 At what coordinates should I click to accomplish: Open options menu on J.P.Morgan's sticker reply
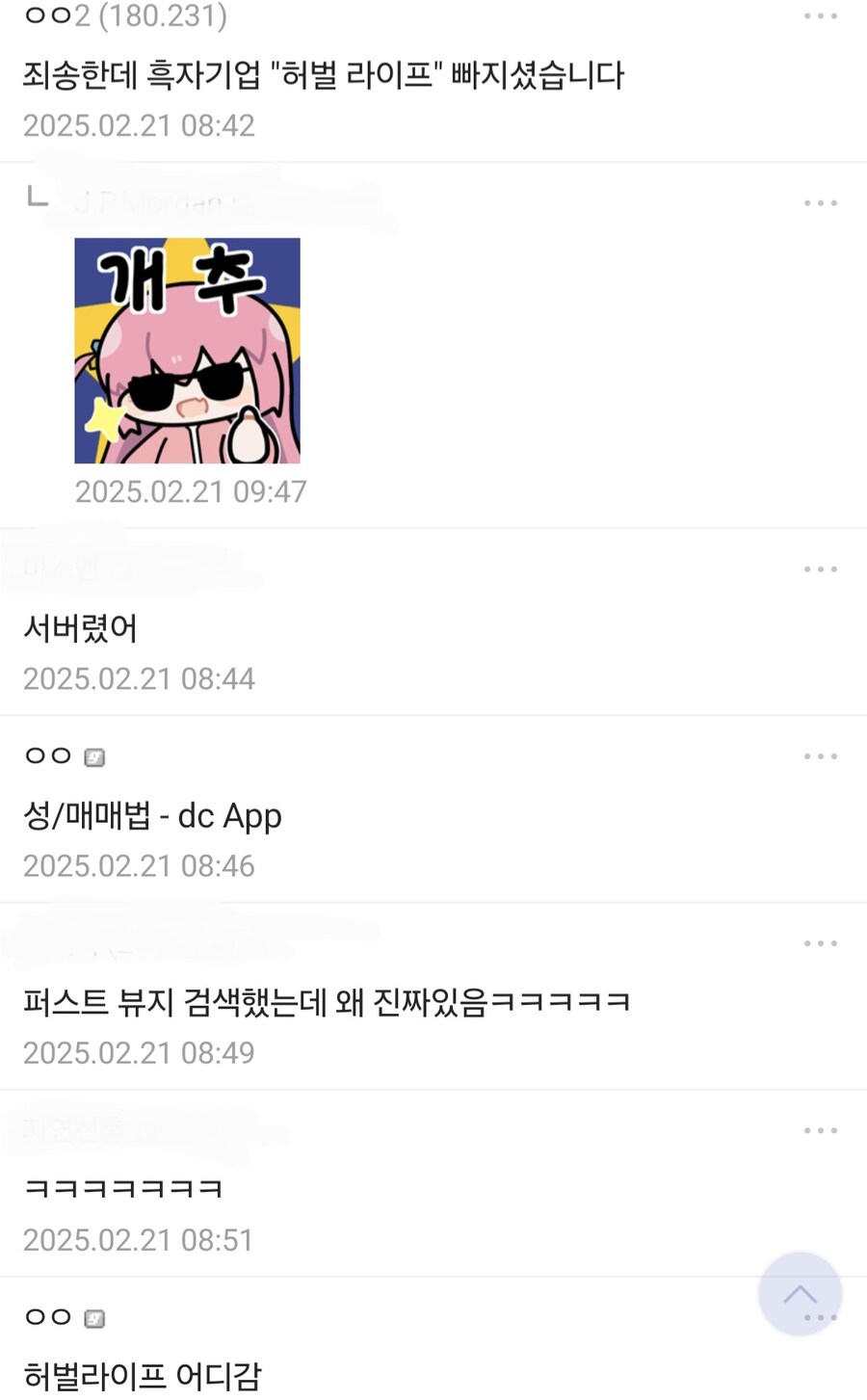(x=820, y=202)
